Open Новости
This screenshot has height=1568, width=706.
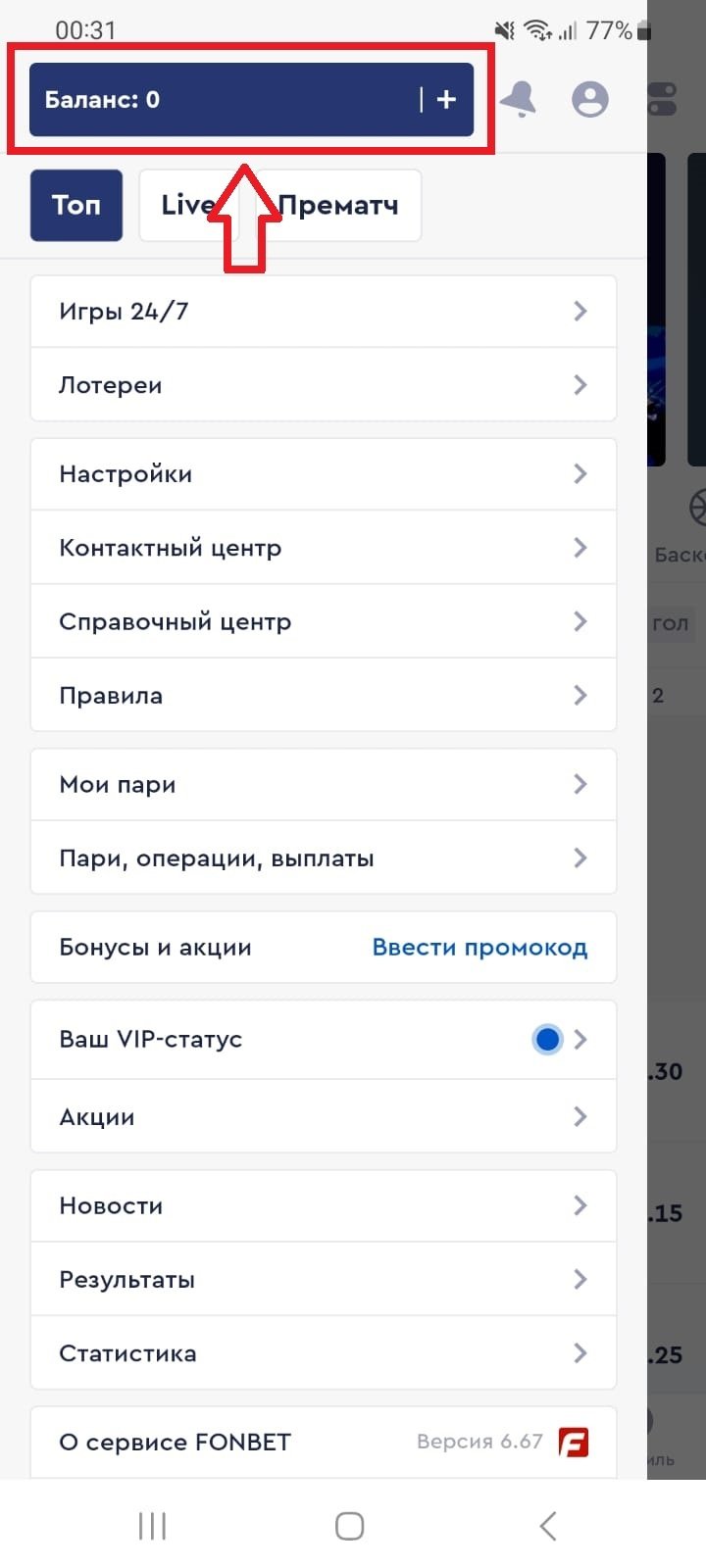tap(324, 1205)
